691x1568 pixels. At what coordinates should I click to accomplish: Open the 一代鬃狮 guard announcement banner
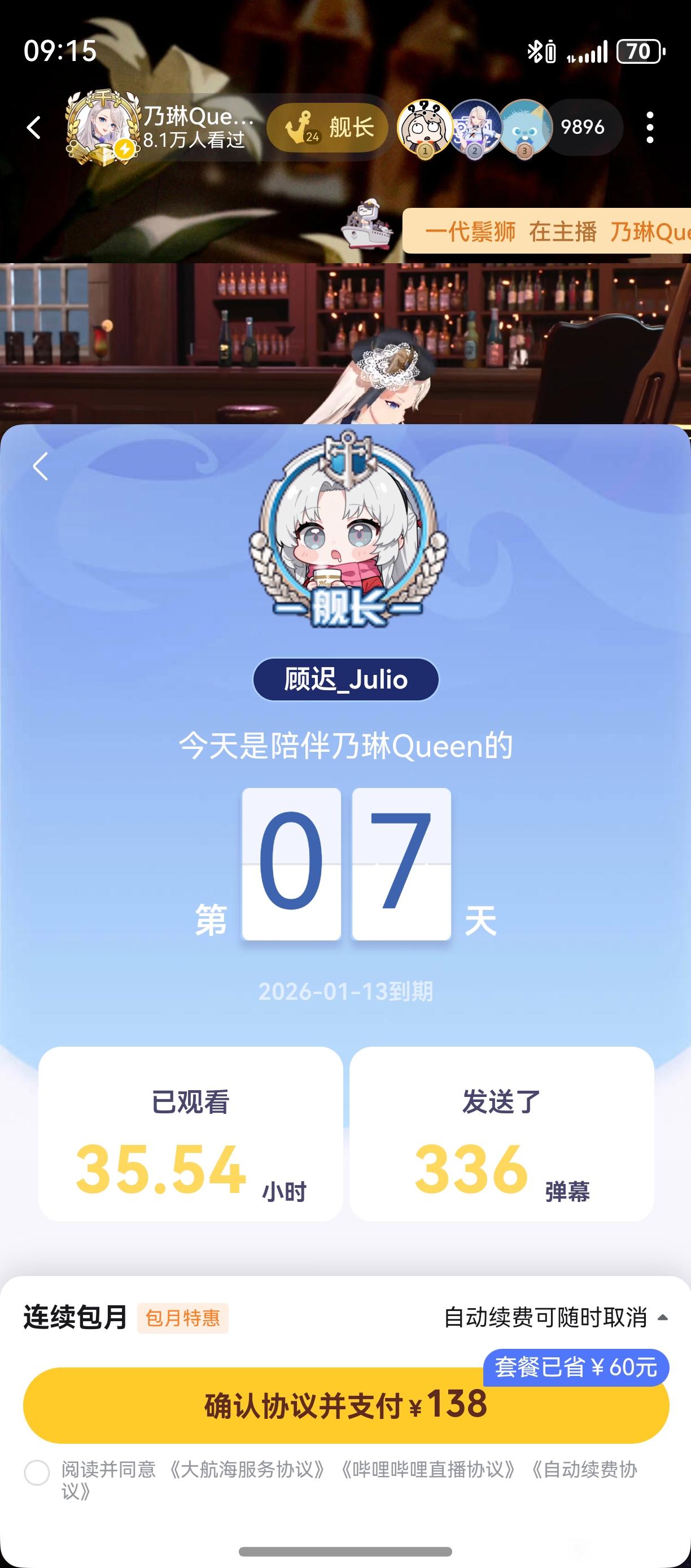[x=548, y=232]
